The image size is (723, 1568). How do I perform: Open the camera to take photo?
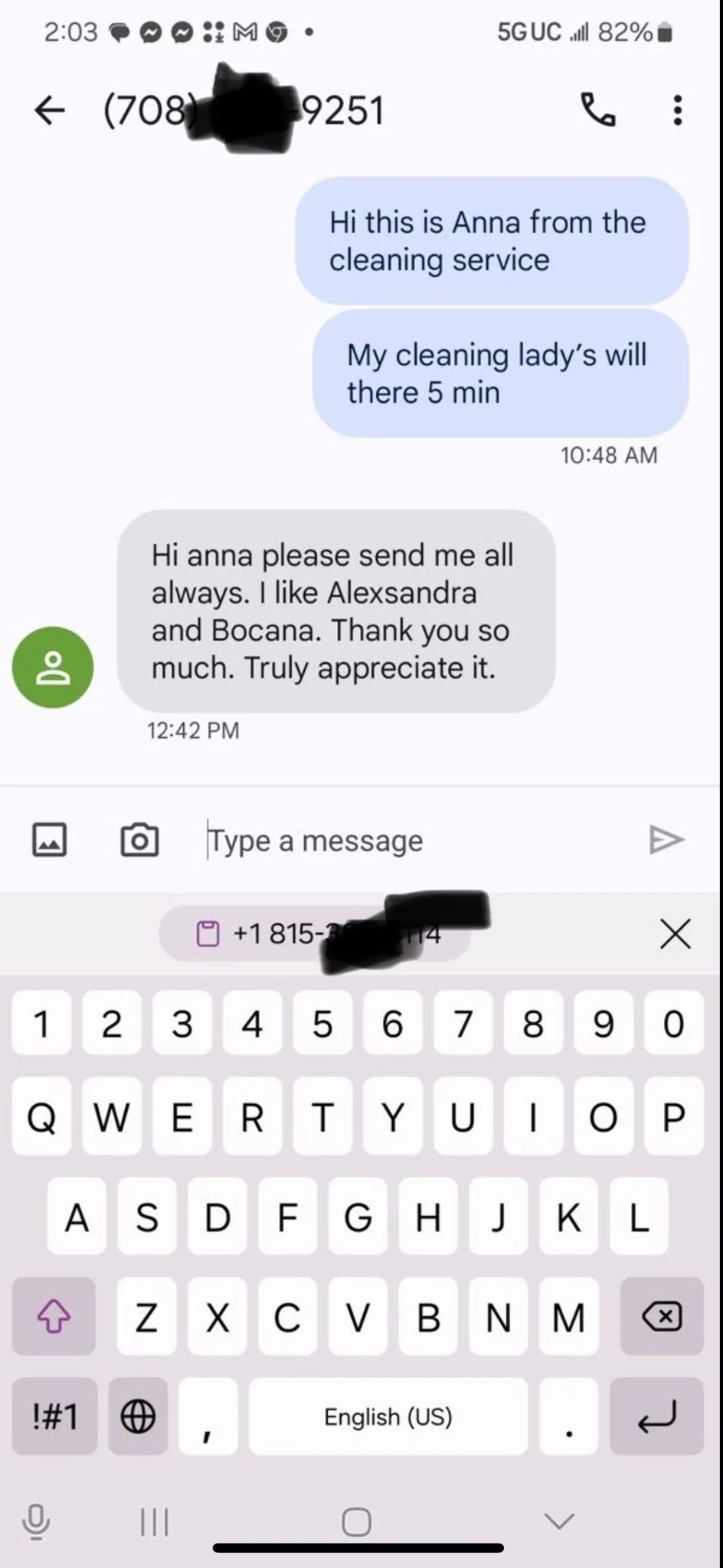(139, 840)
